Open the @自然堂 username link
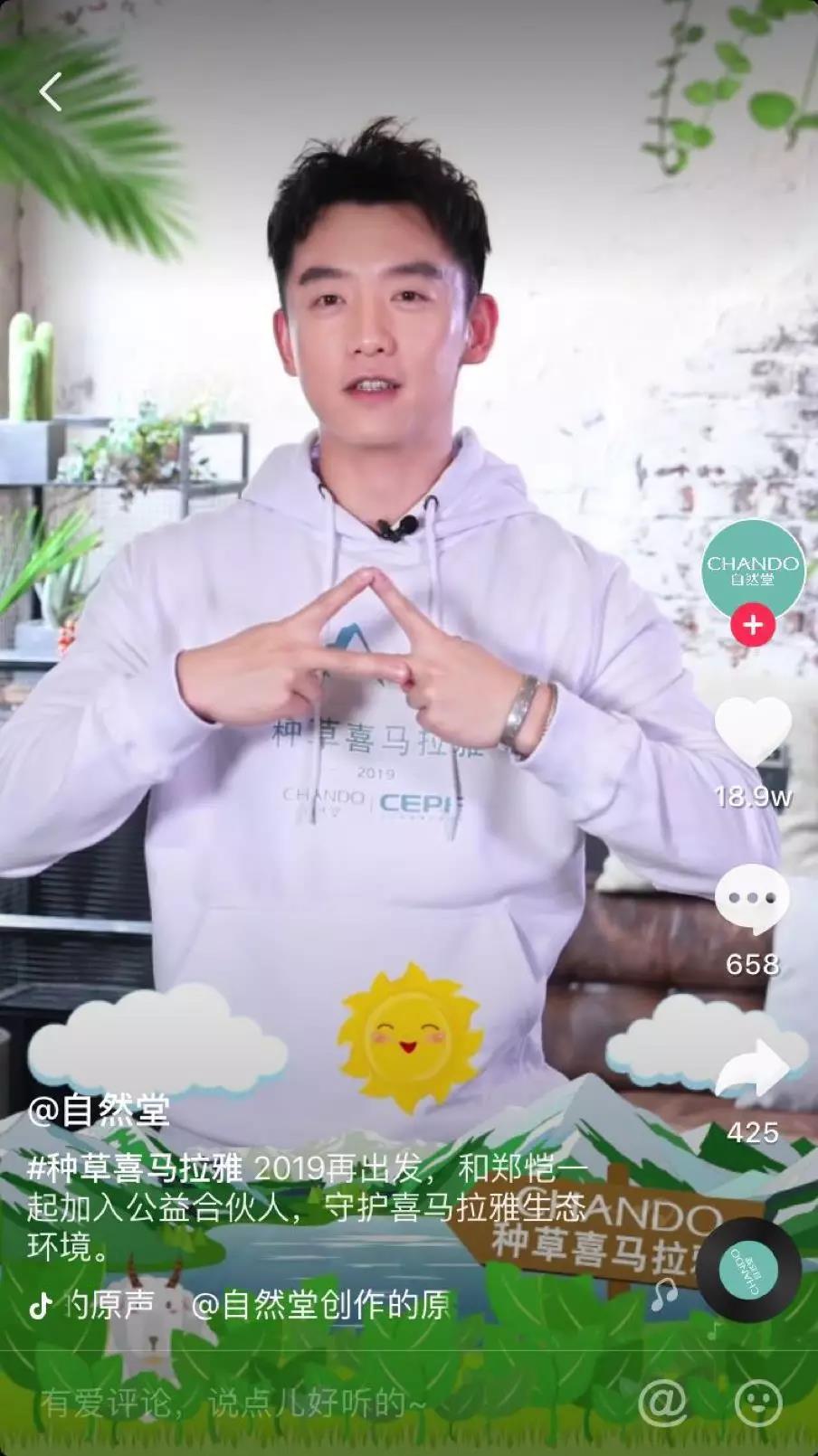The width and height of the screenshot is (818, 1456). [99, 1111]
